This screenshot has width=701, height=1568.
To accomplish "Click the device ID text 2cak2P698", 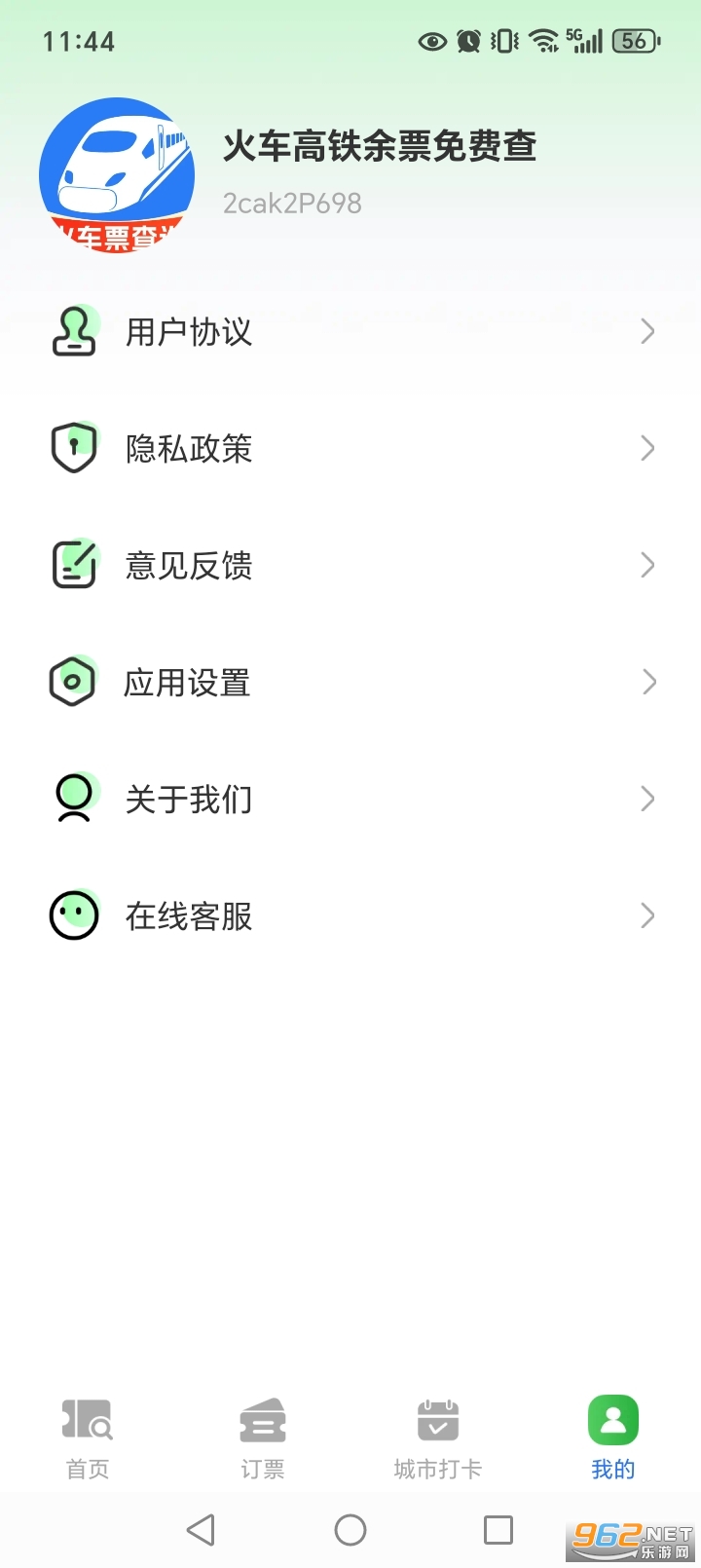I will point(289,203).
